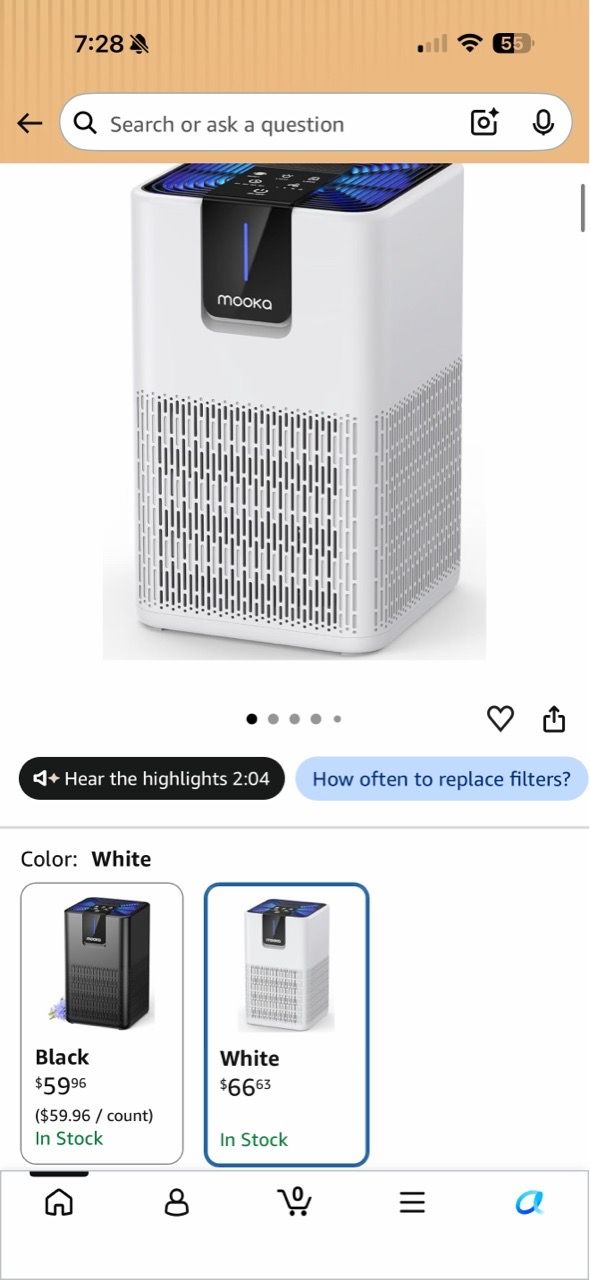Open the Alexa assistant tab

(530, 1202)
